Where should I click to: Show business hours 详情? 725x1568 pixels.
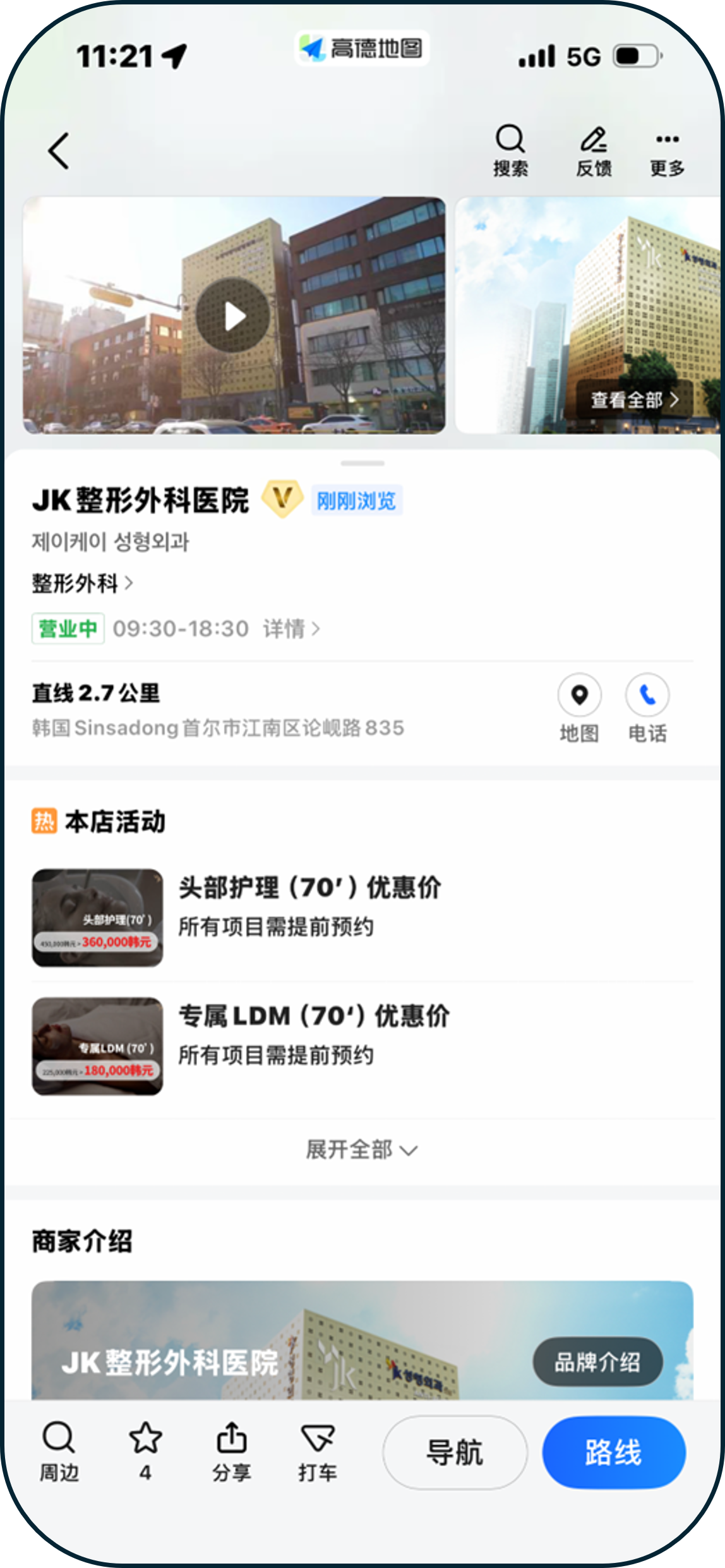tap(291, 629)
